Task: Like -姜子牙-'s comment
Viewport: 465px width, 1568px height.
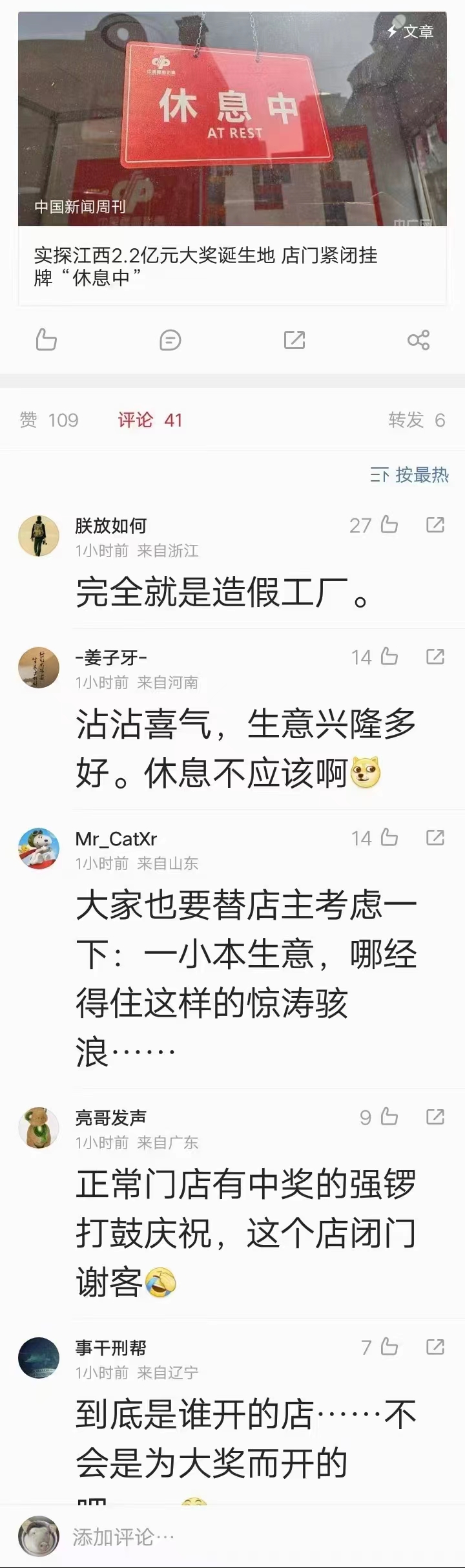Action: 389,657
